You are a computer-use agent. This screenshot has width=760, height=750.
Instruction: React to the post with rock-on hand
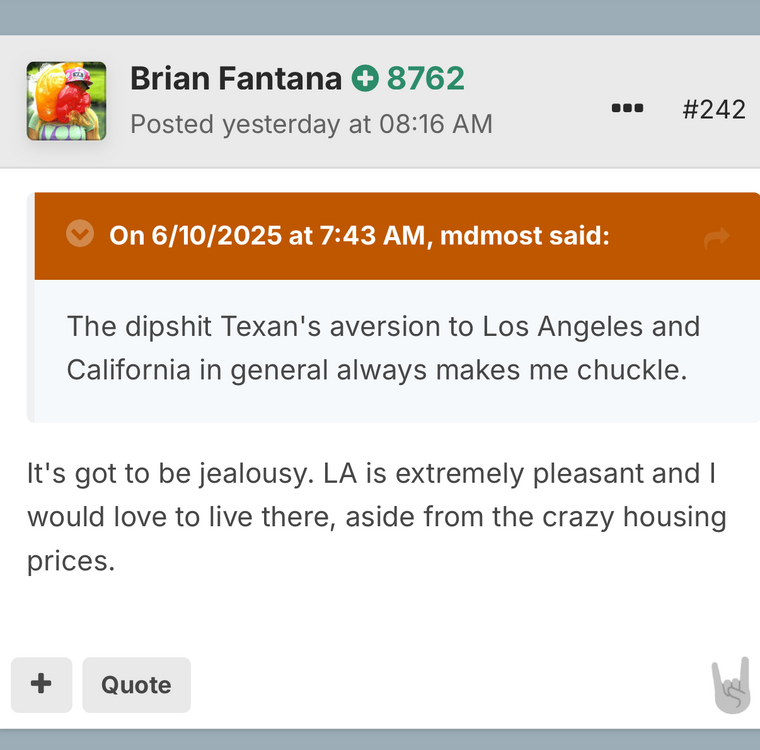click(731, 687)
